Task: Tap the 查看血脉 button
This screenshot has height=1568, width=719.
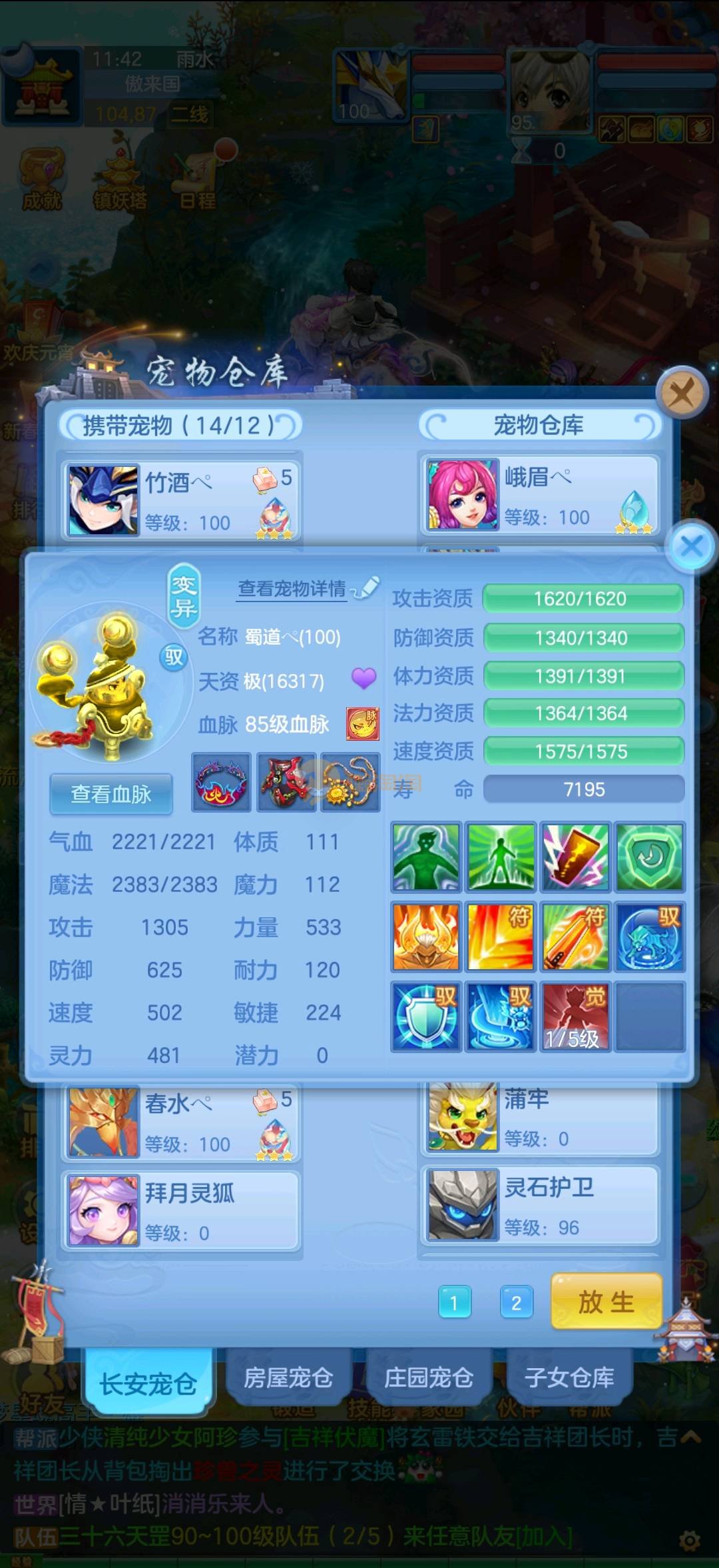Action: (111, 794)
